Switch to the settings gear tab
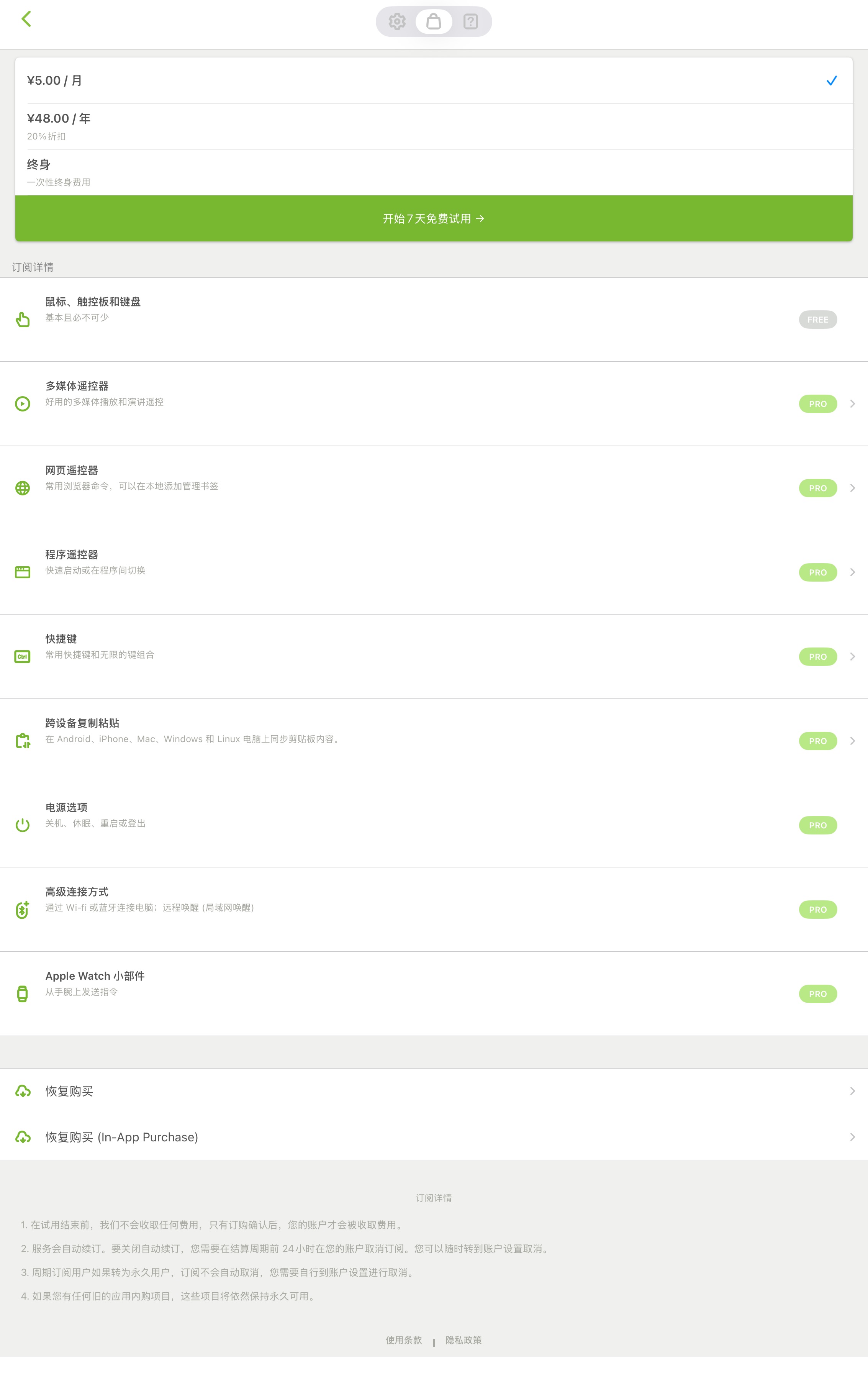Viewport: 868px width, 1395px height. (x=397, y=22)
